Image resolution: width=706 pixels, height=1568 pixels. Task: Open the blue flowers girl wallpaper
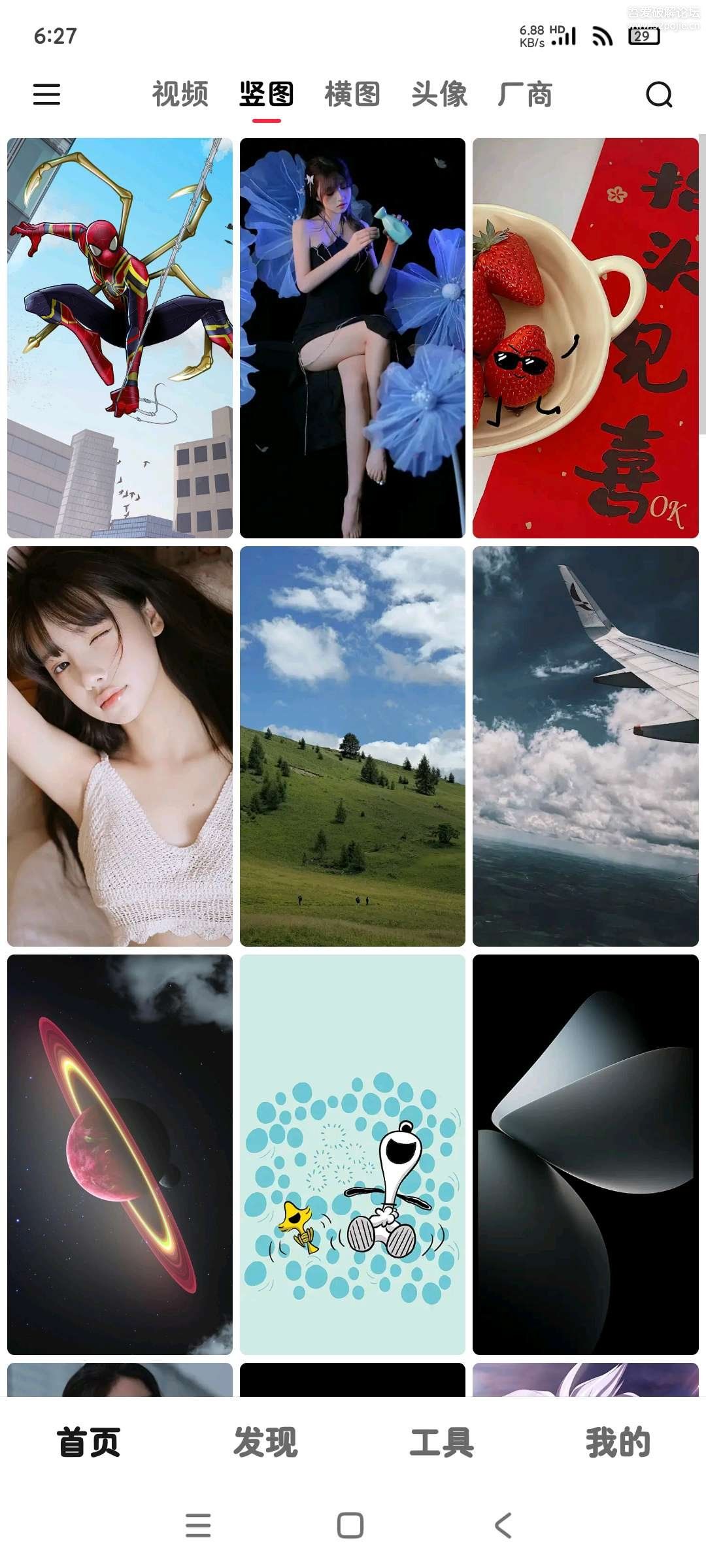click(352, 338)
